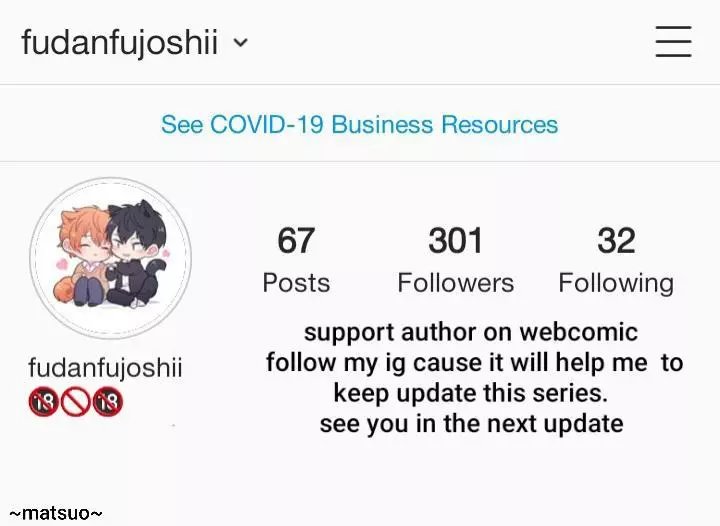Viewport: 720px width, 526px height.
Task: View the 301 Followers list
Action: [456, 260]
